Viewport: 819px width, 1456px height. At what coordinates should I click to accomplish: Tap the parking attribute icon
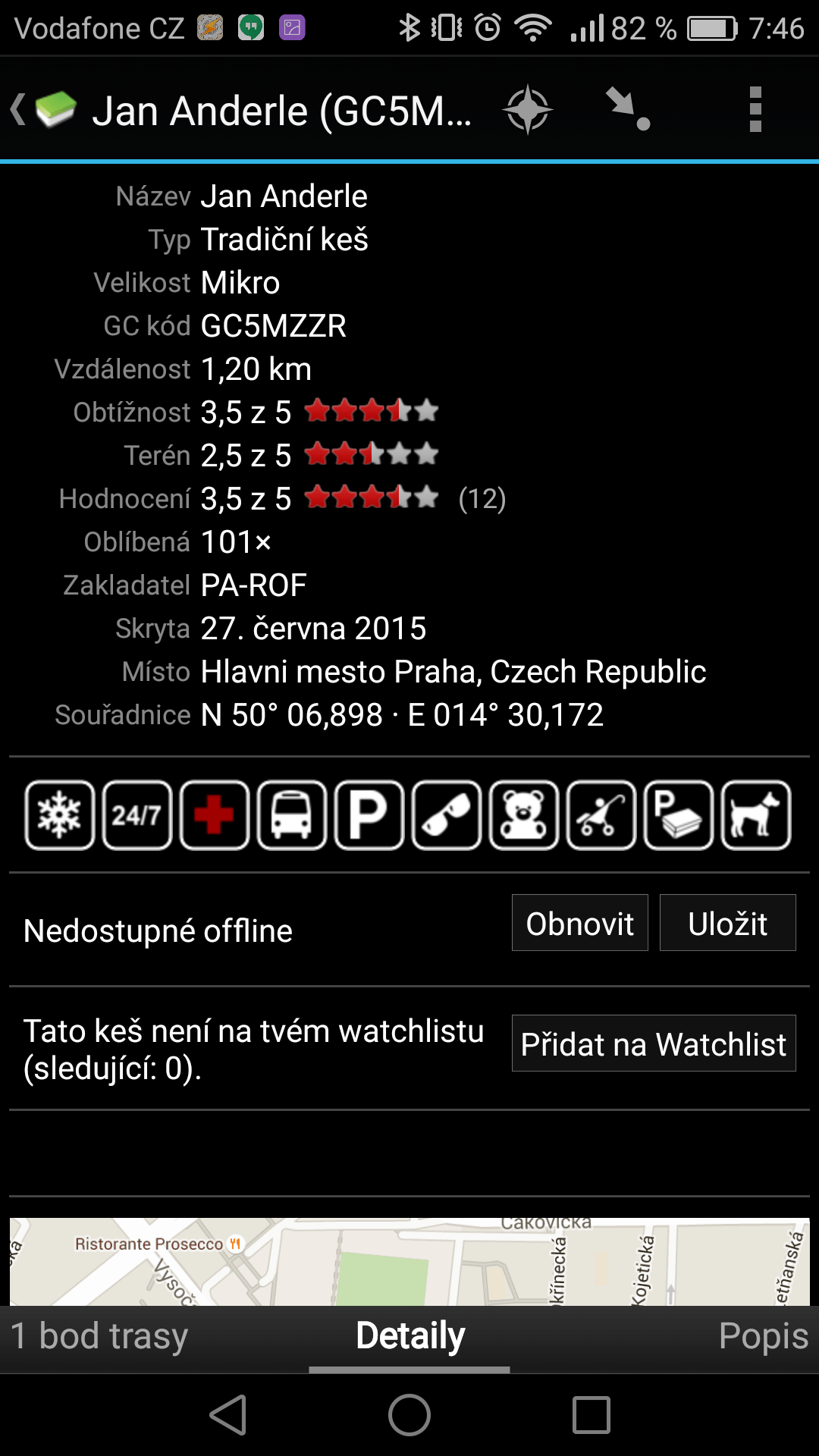pyautogui.click(x=369, y=815)
